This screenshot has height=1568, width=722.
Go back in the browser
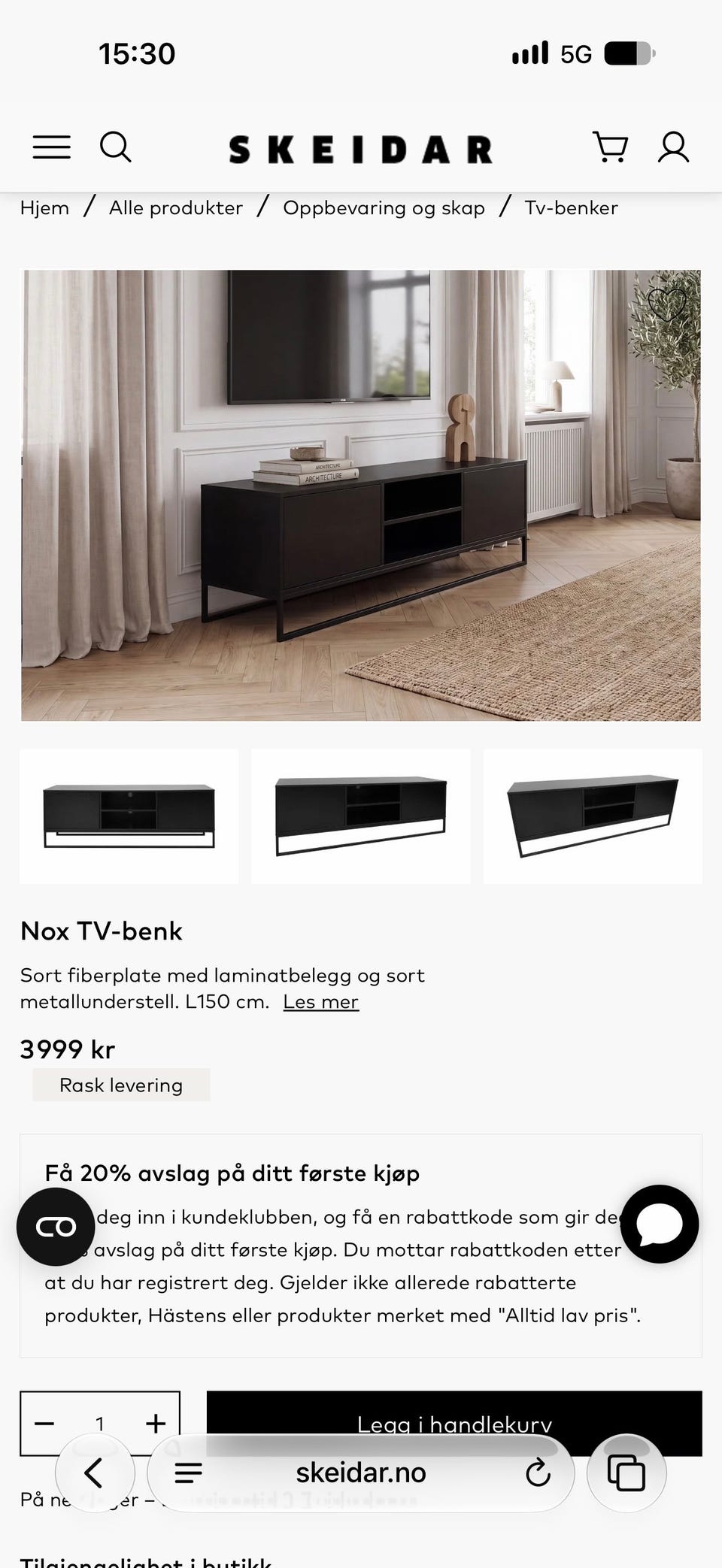(96, 1473)
